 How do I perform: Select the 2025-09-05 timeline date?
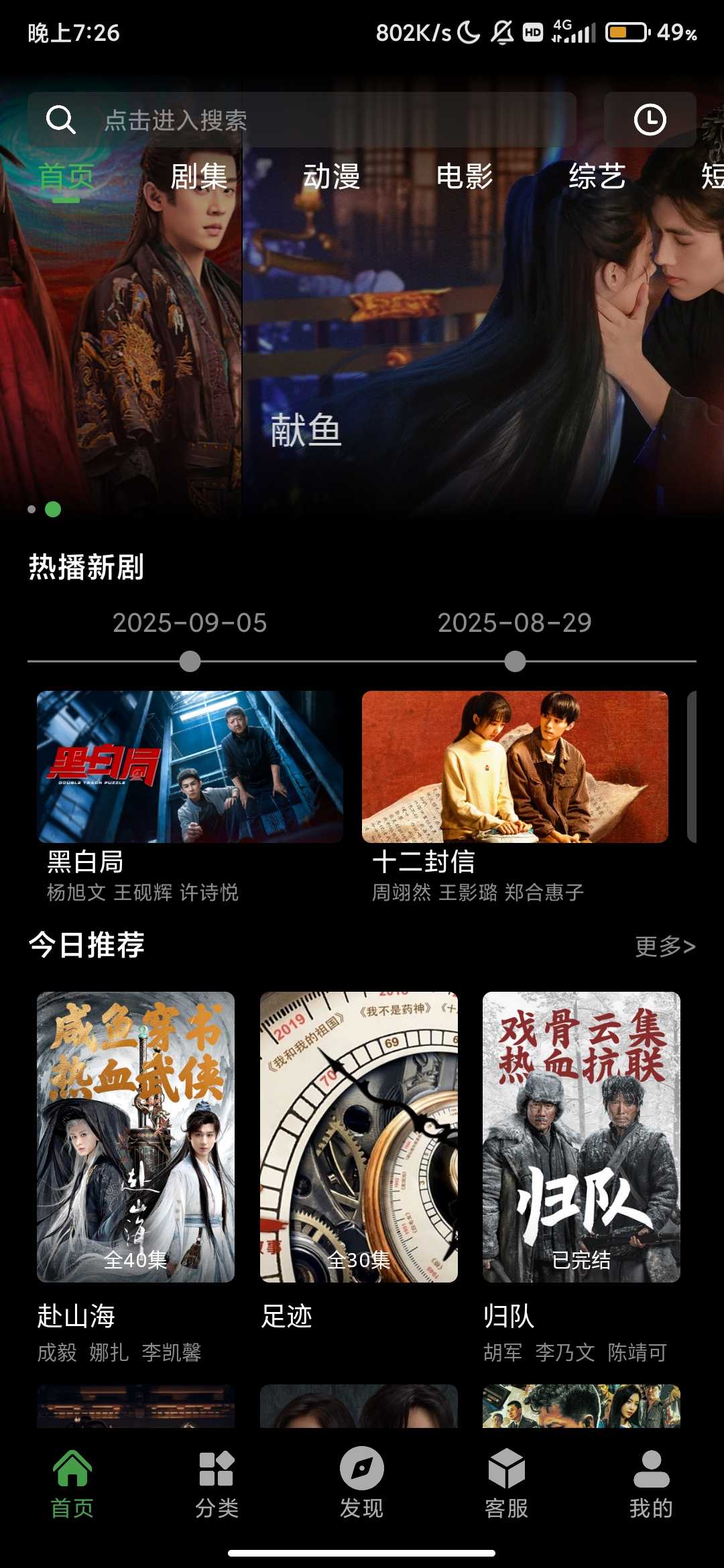(190, 623)
